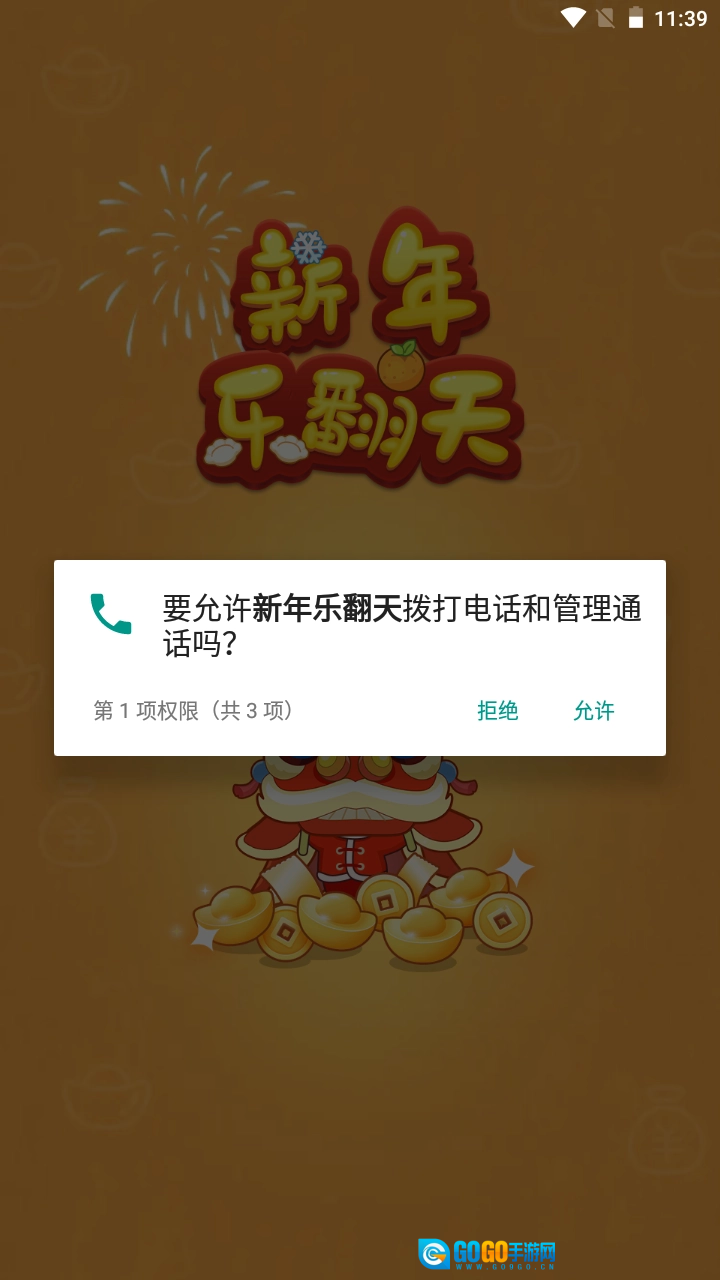720x1280 pixels.
Task: Deny the phone permission with 拒绝
Action: (498, 711)
